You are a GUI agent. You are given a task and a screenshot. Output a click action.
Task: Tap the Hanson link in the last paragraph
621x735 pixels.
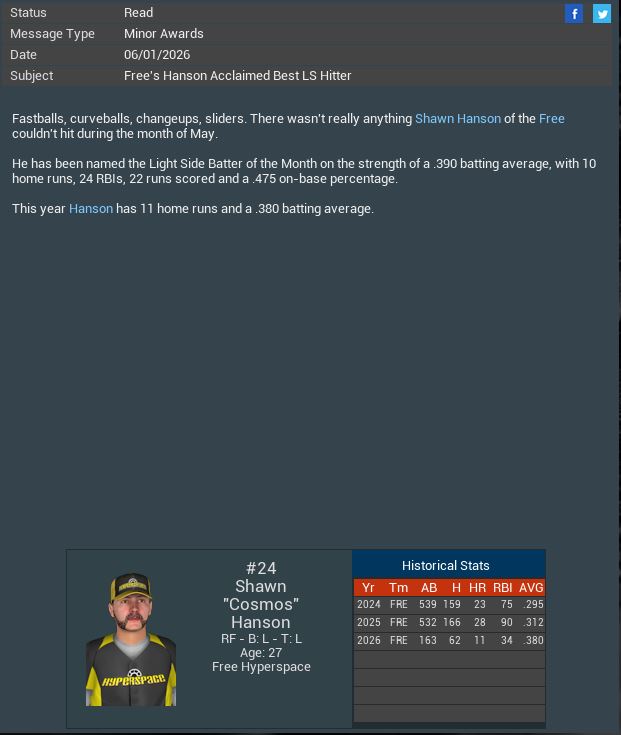(x=91, y=208)
